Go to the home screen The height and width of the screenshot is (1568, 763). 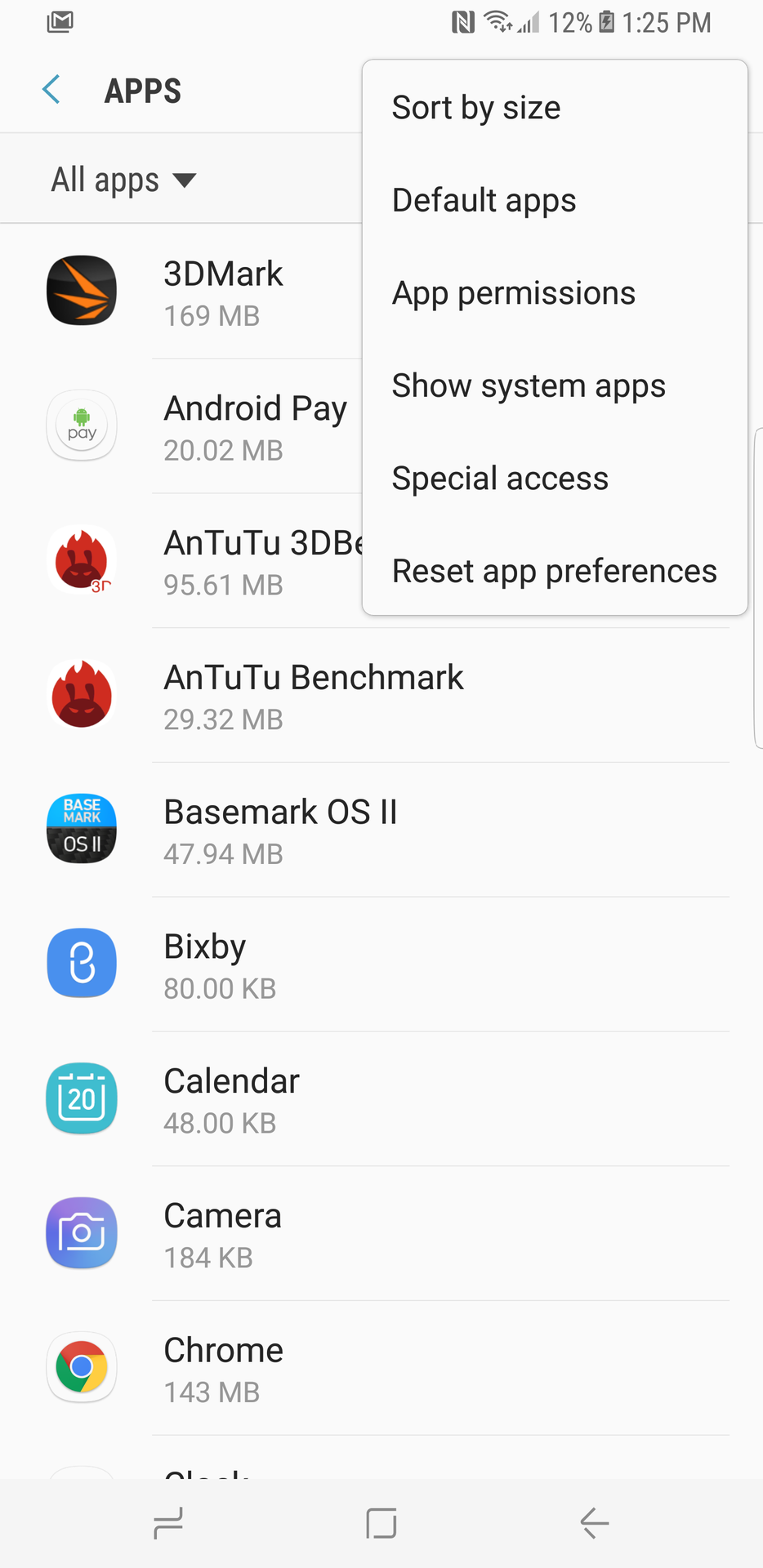click(x=381, y=1524)
